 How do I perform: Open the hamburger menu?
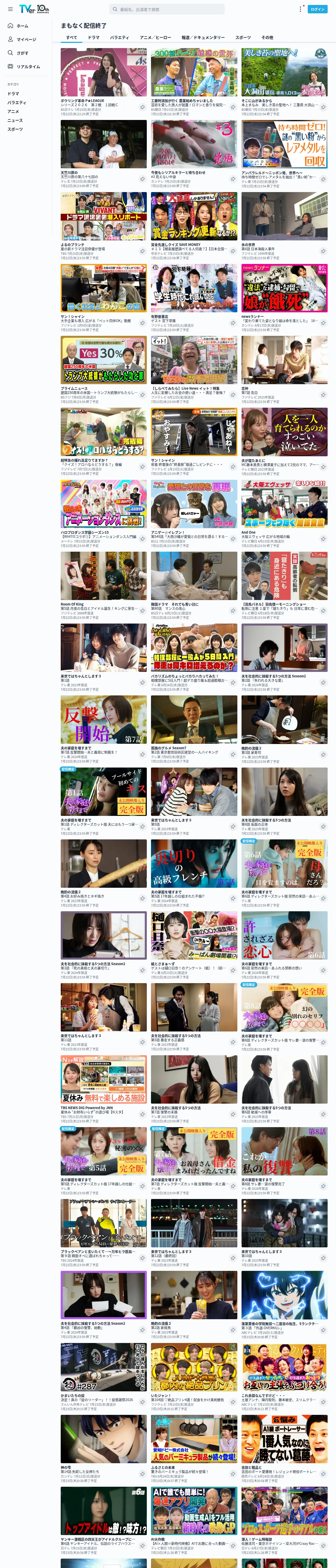click(10, 9)
